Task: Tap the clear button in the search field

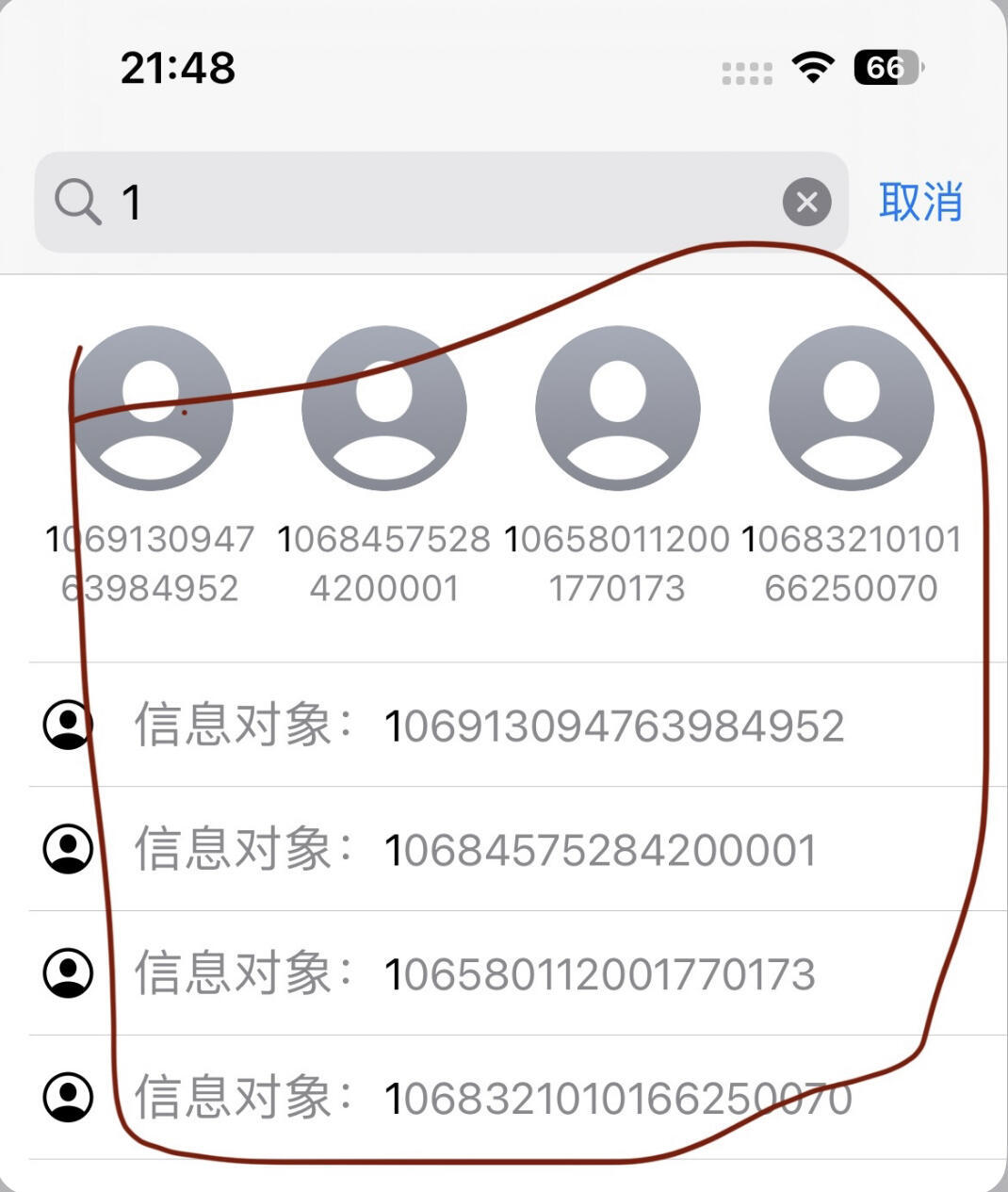Action: [x=806, y=203]
